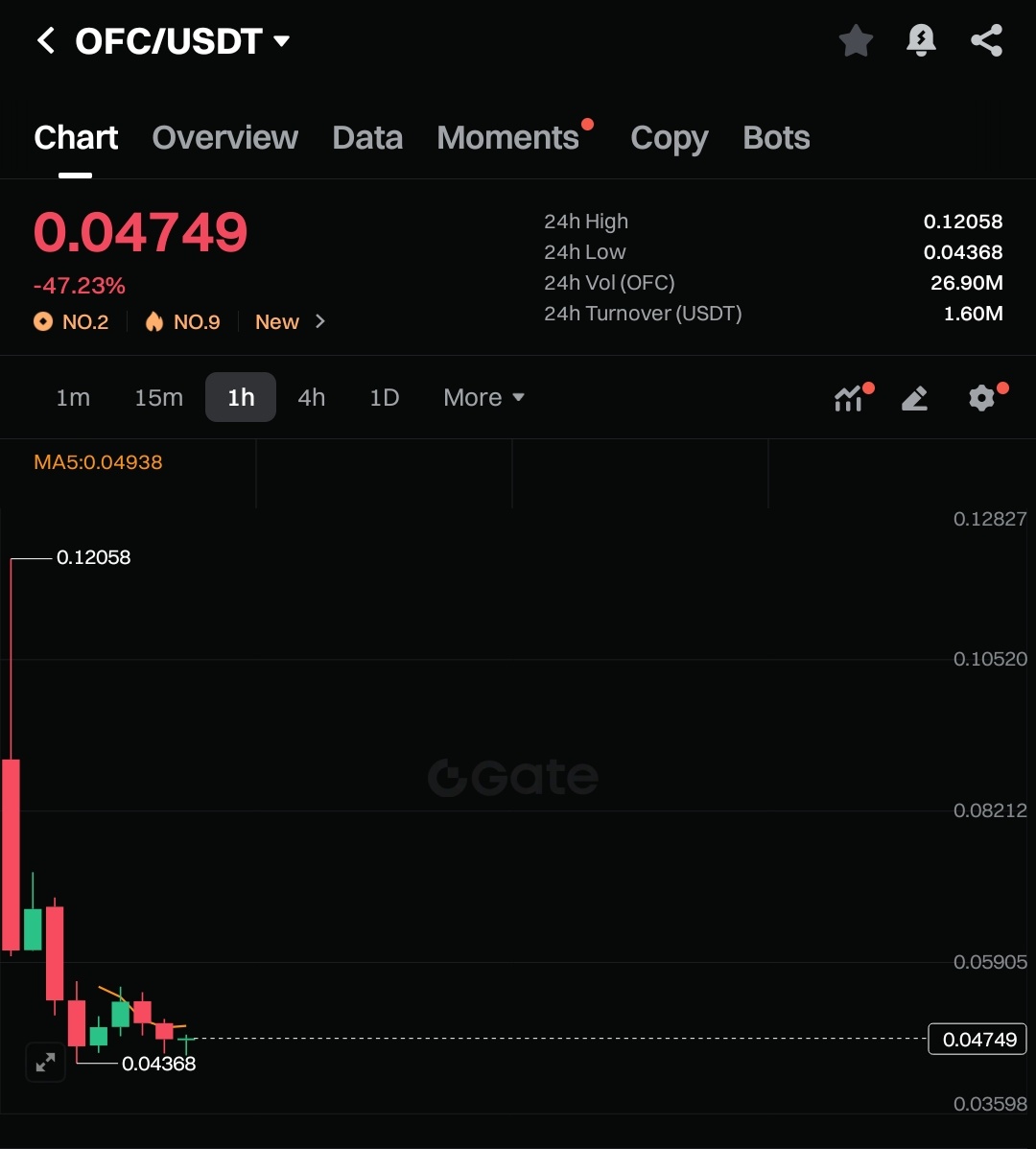Select the 15m chart interval

click(x=158, y=397)
